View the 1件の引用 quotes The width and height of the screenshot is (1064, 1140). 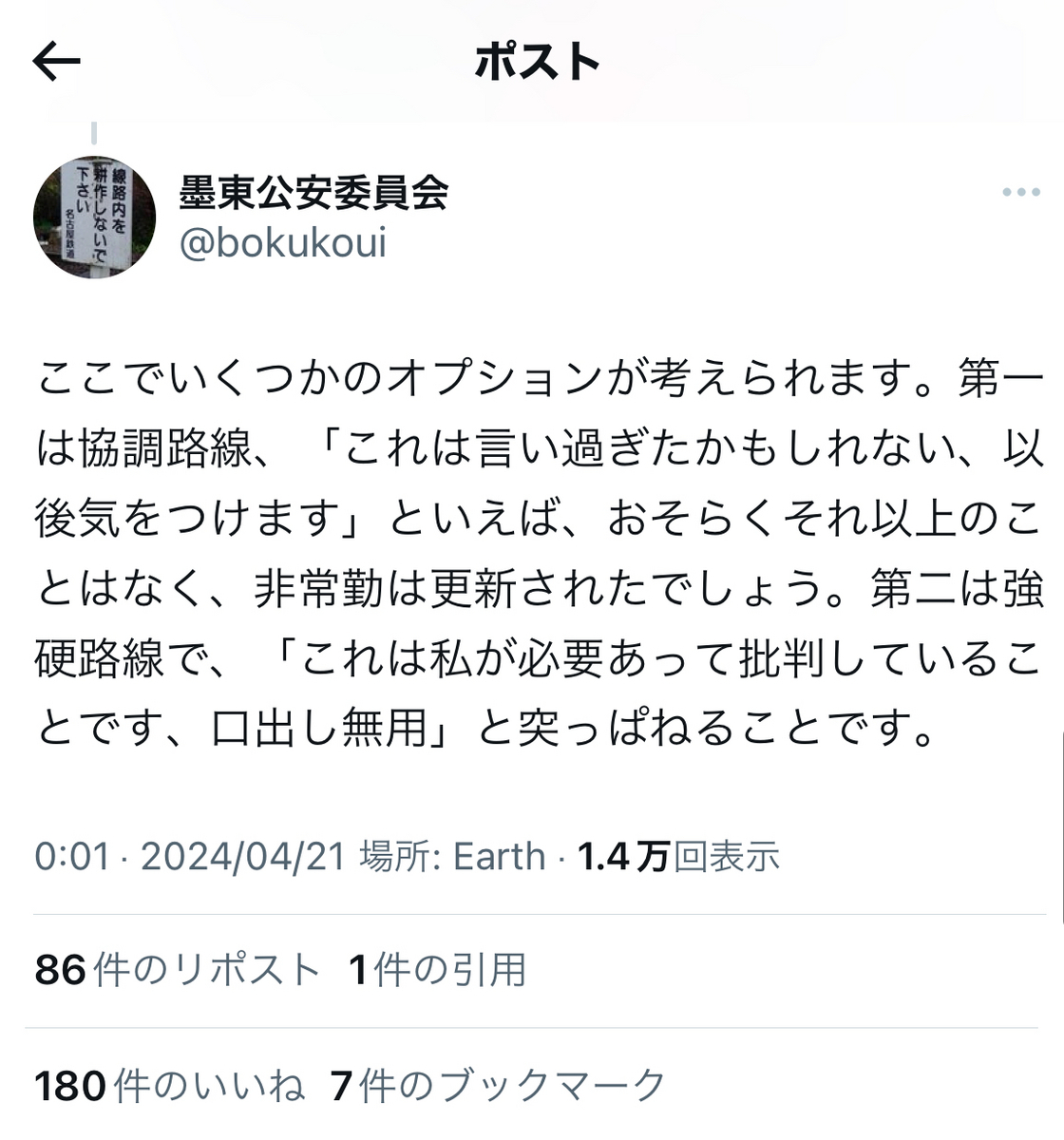[437, 970]
